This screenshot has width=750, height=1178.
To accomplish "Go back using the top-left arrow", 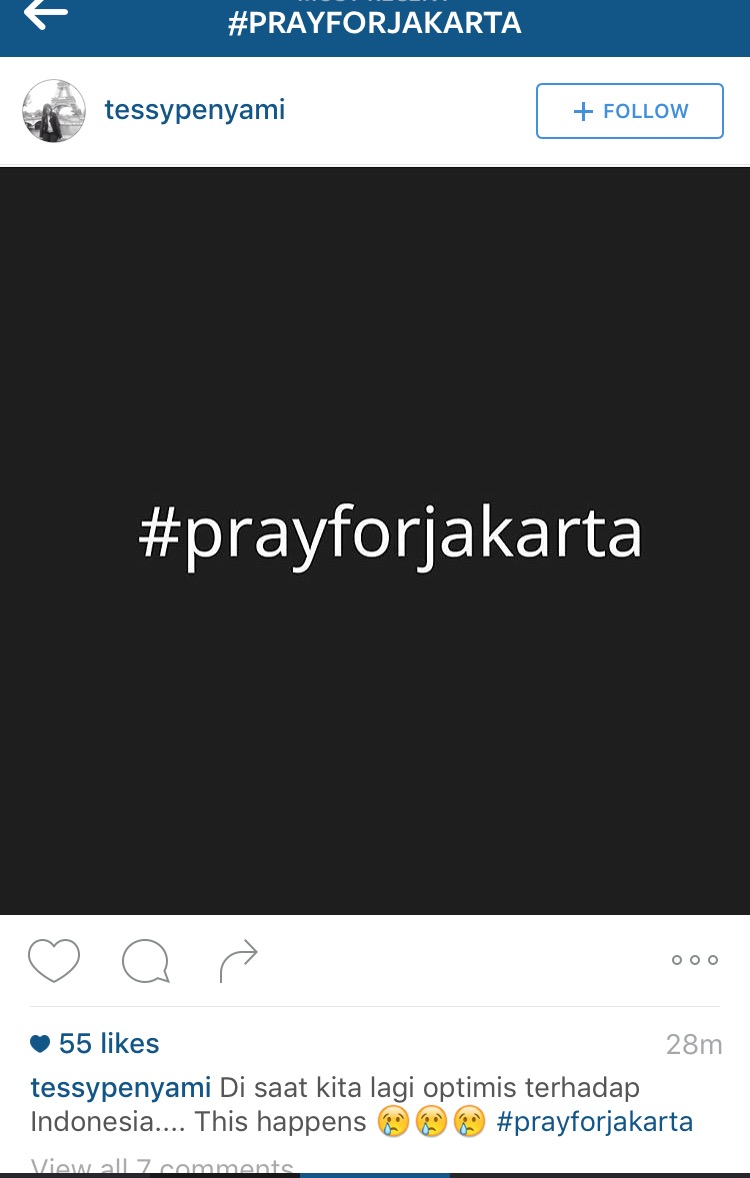I will coord(46,14).
